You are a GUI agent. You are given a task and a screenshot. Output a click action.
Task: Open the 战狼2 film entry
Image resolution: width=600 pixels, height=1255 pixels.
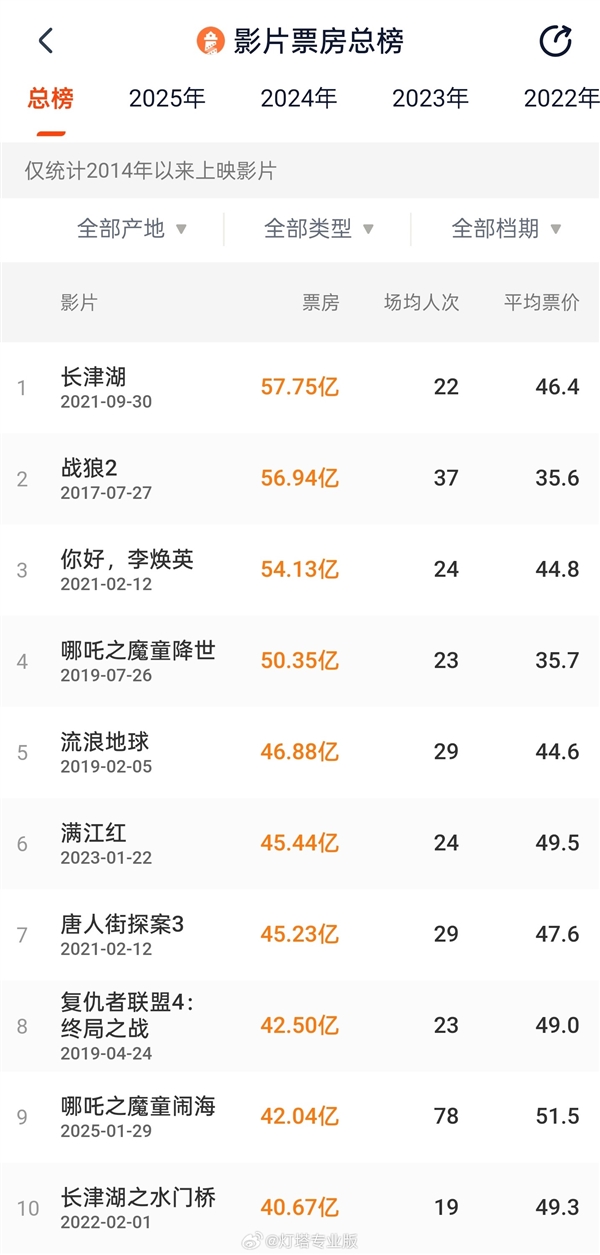click(x=90, y=477)
